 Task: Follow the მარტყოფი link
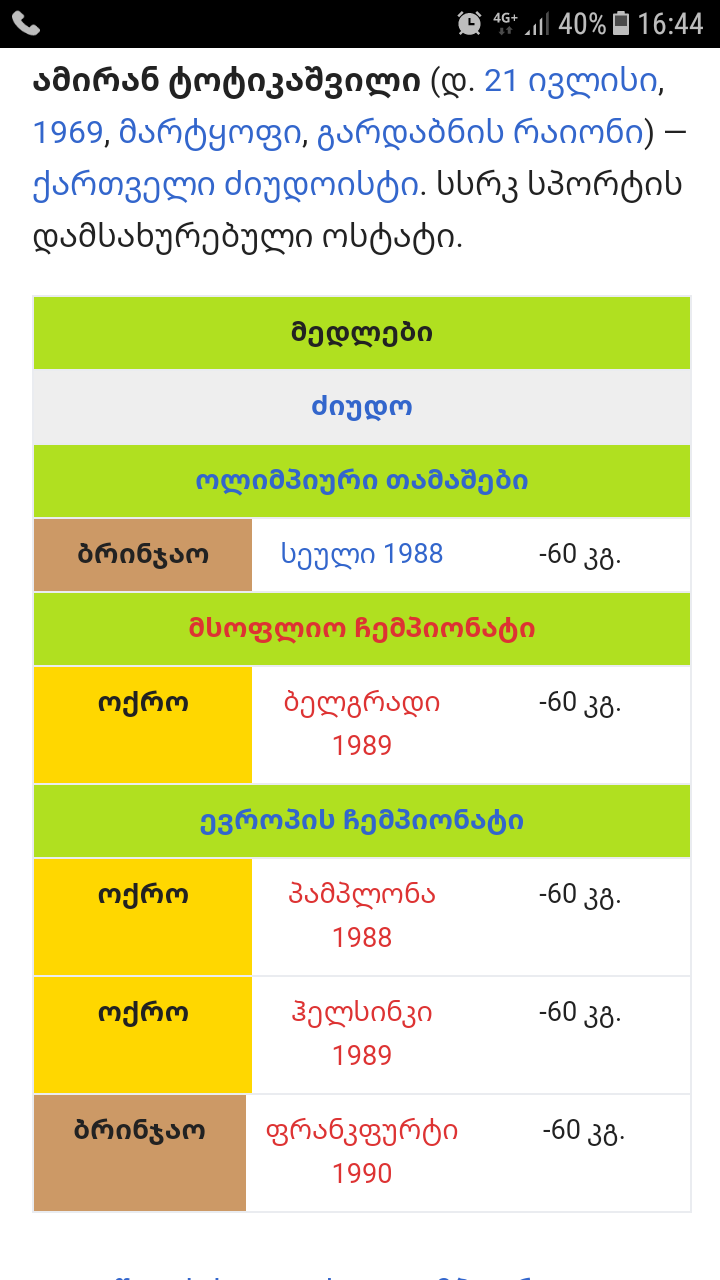pyautogui.click(x=210, y=131)
